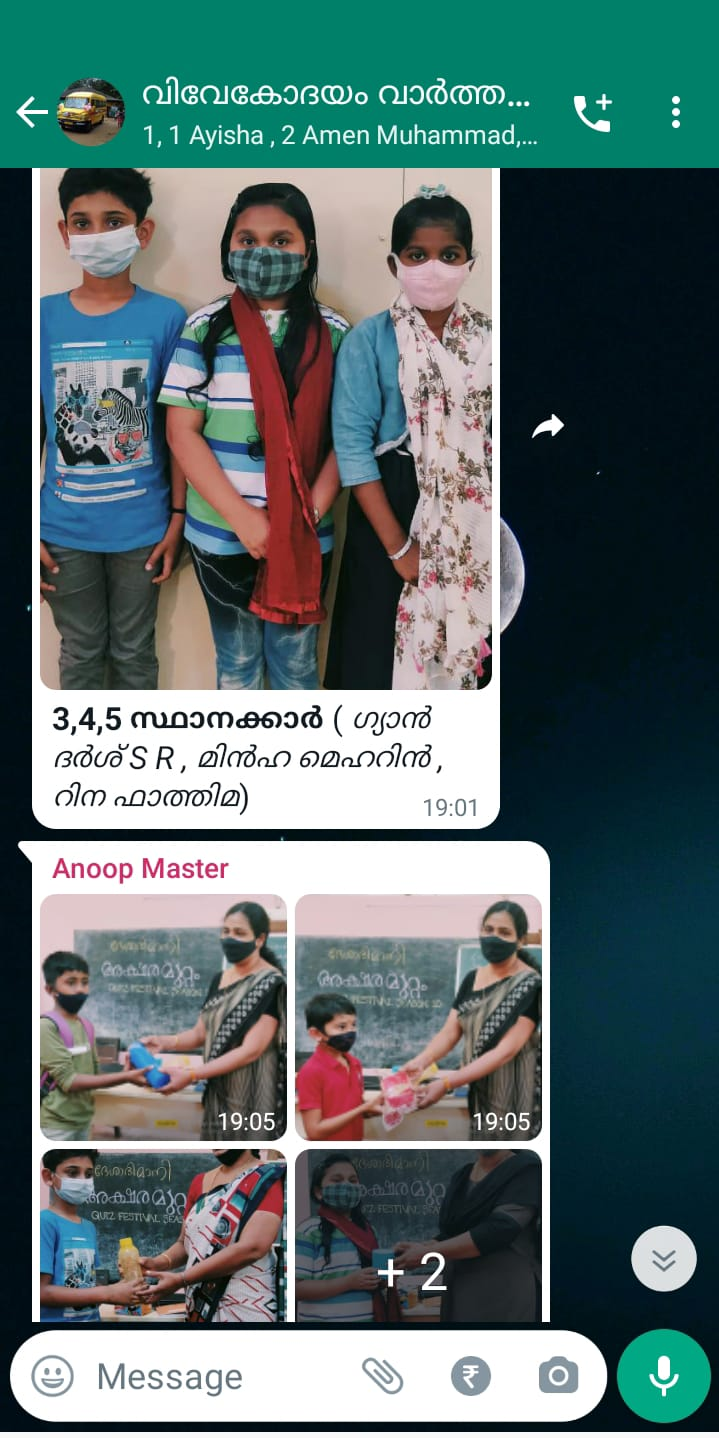The width and height of the screenshot is (719, 1438).
Task: Open the photo of boy in red shirt
Action: (418, 1017)
